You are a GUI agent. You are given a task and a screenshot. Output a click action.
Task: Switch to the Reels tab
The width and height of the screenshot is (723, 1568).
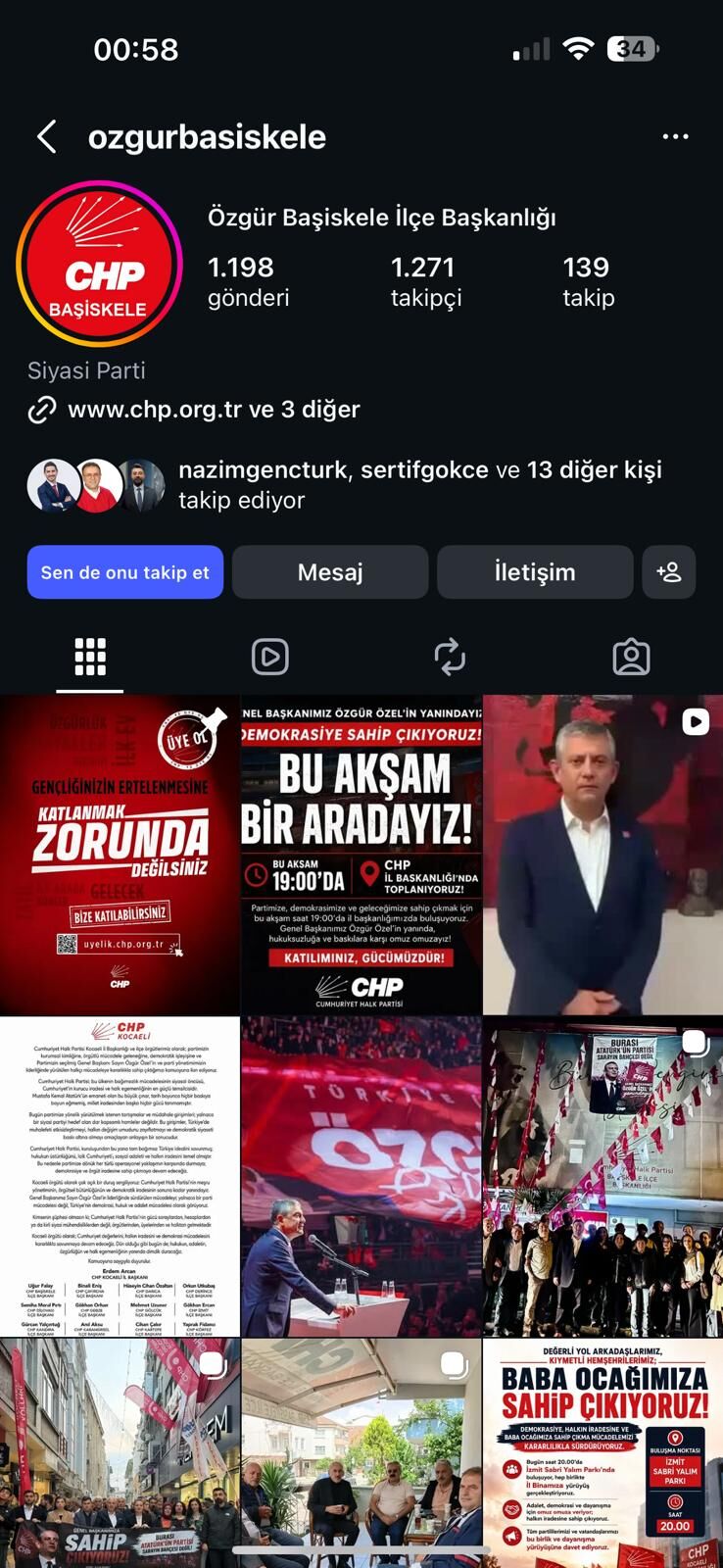270,657
